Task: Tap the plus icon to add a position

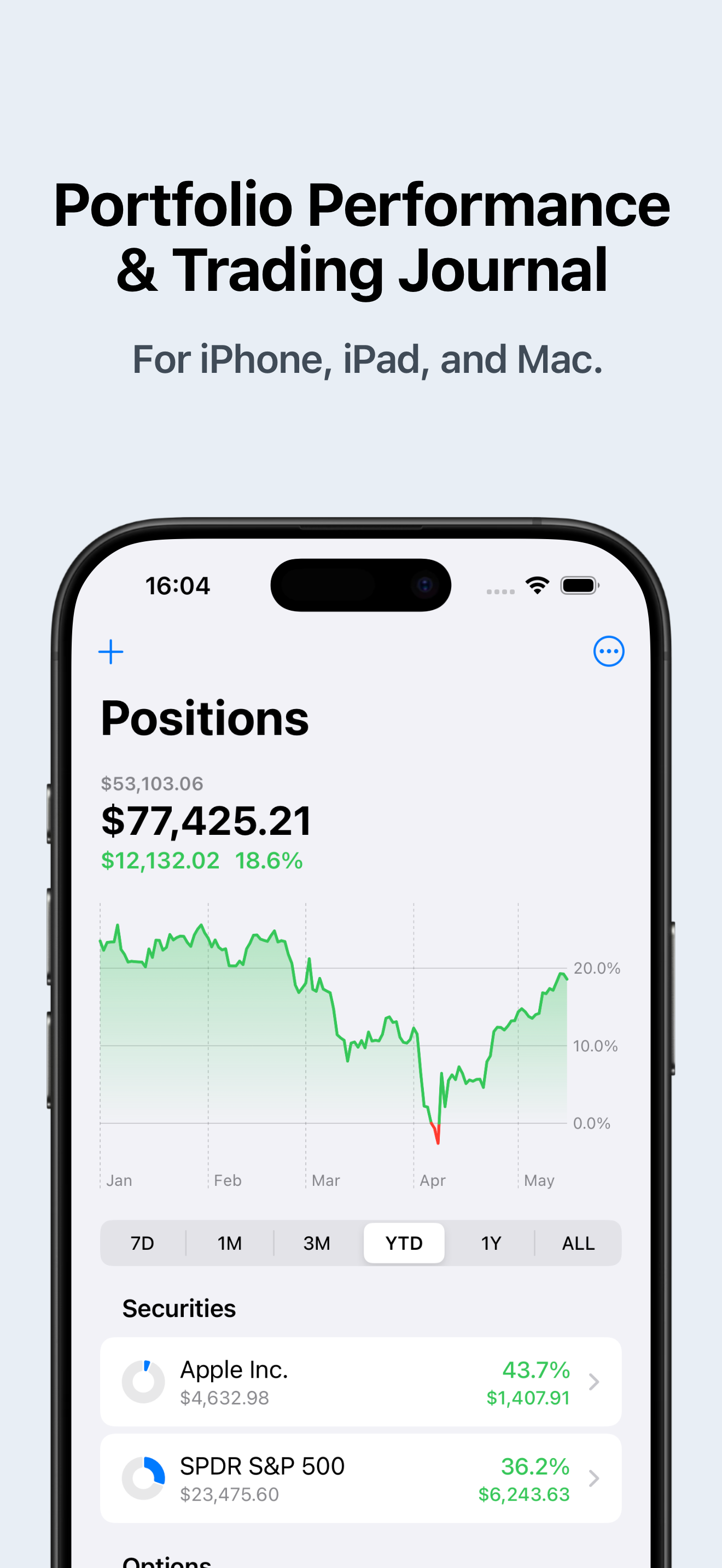Action: point(112,651)
